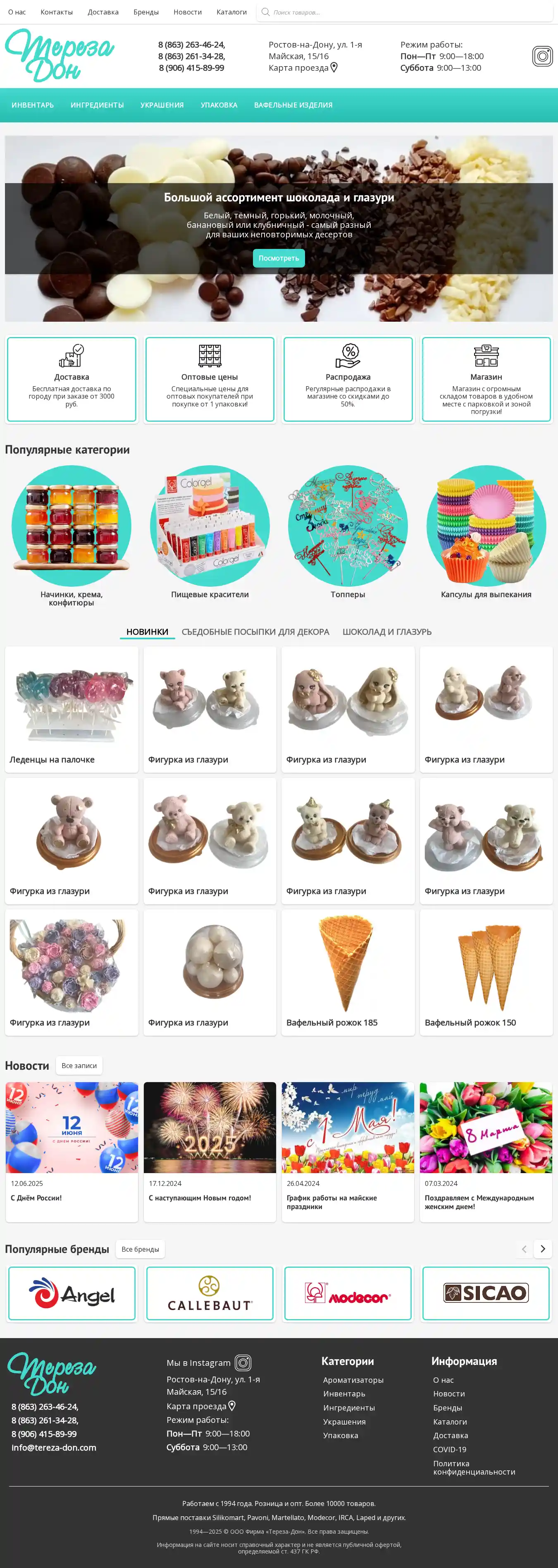Open the С Днём России news card
This screenshot has height=1568, width=558.
pos(71,1151)
